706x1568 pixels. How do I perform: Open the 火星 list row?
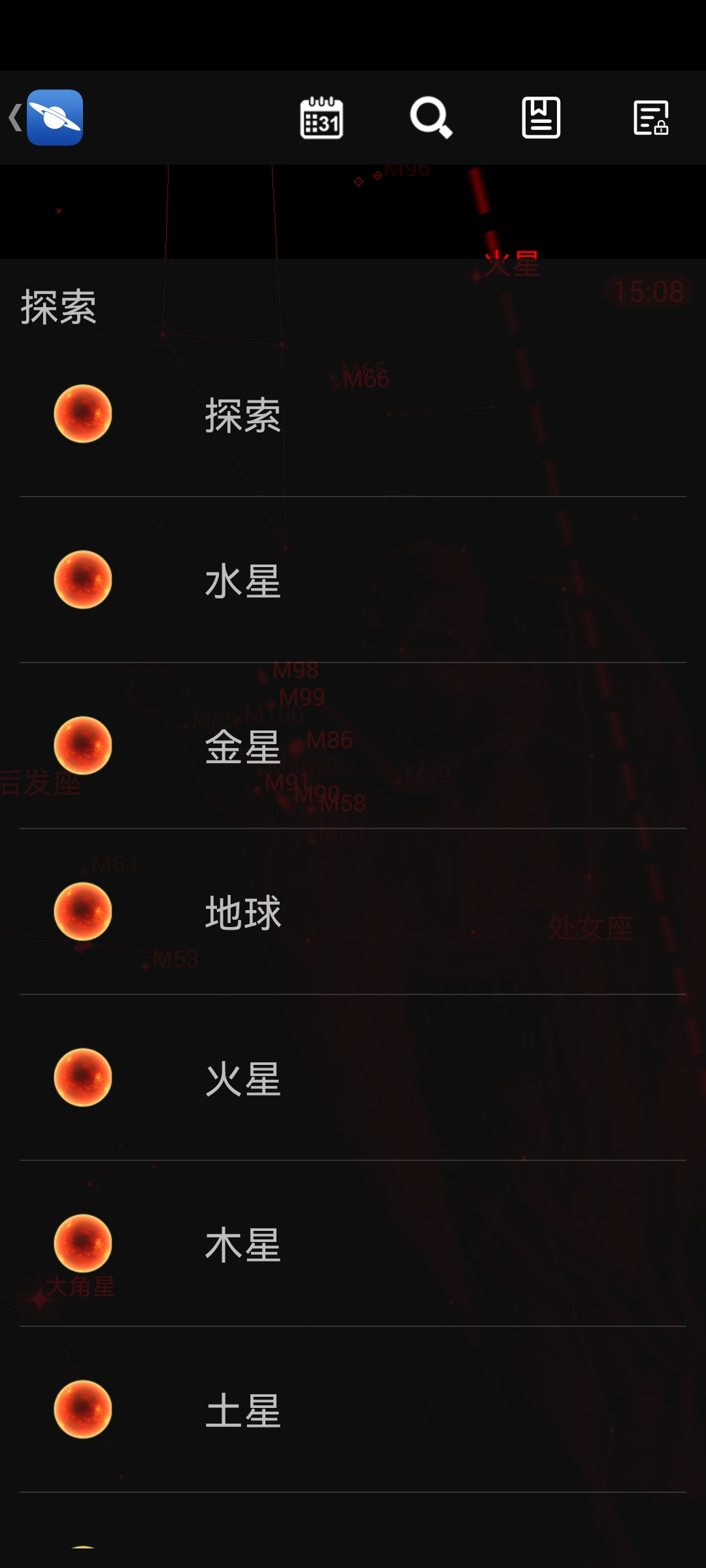pyautogui.click(x=353, y=1078)
